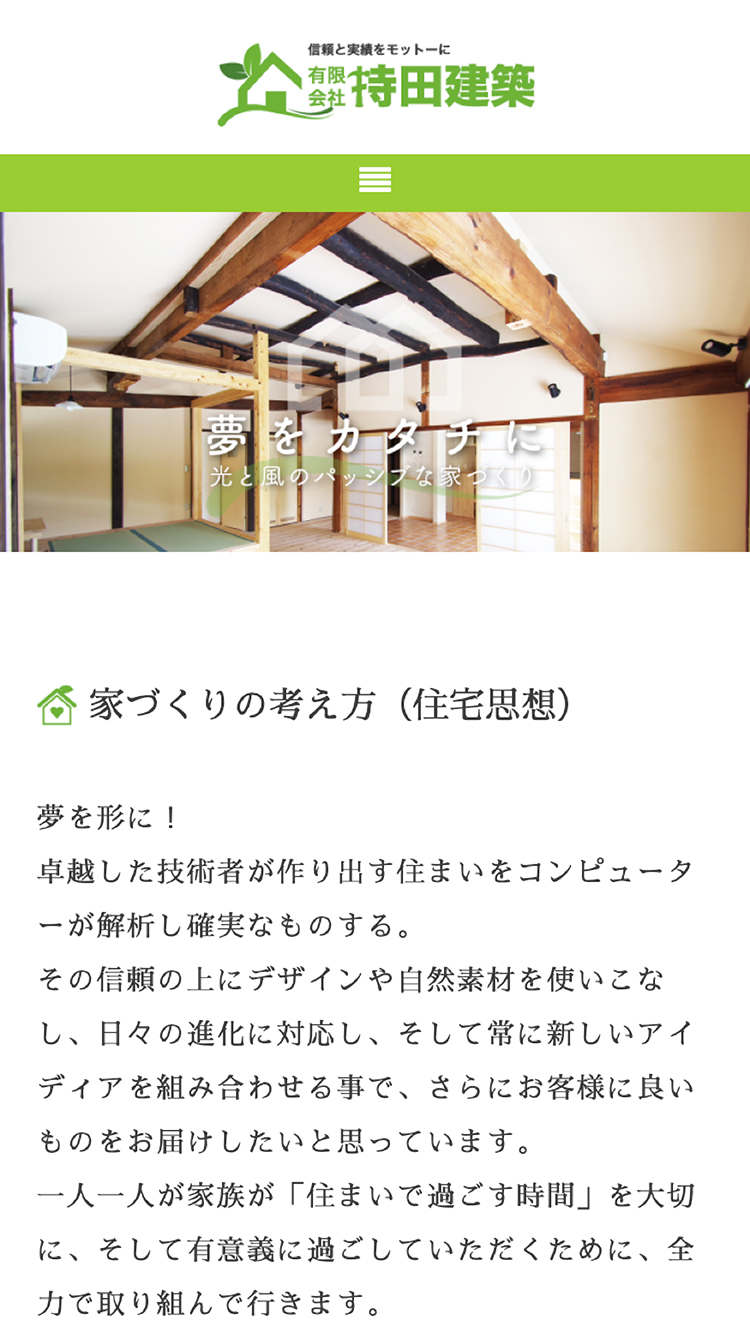Image resolution: width=750 pixels, height=1344 pixels.
Task: Open the hamburger menu in green bar
Action: (375, 181)
